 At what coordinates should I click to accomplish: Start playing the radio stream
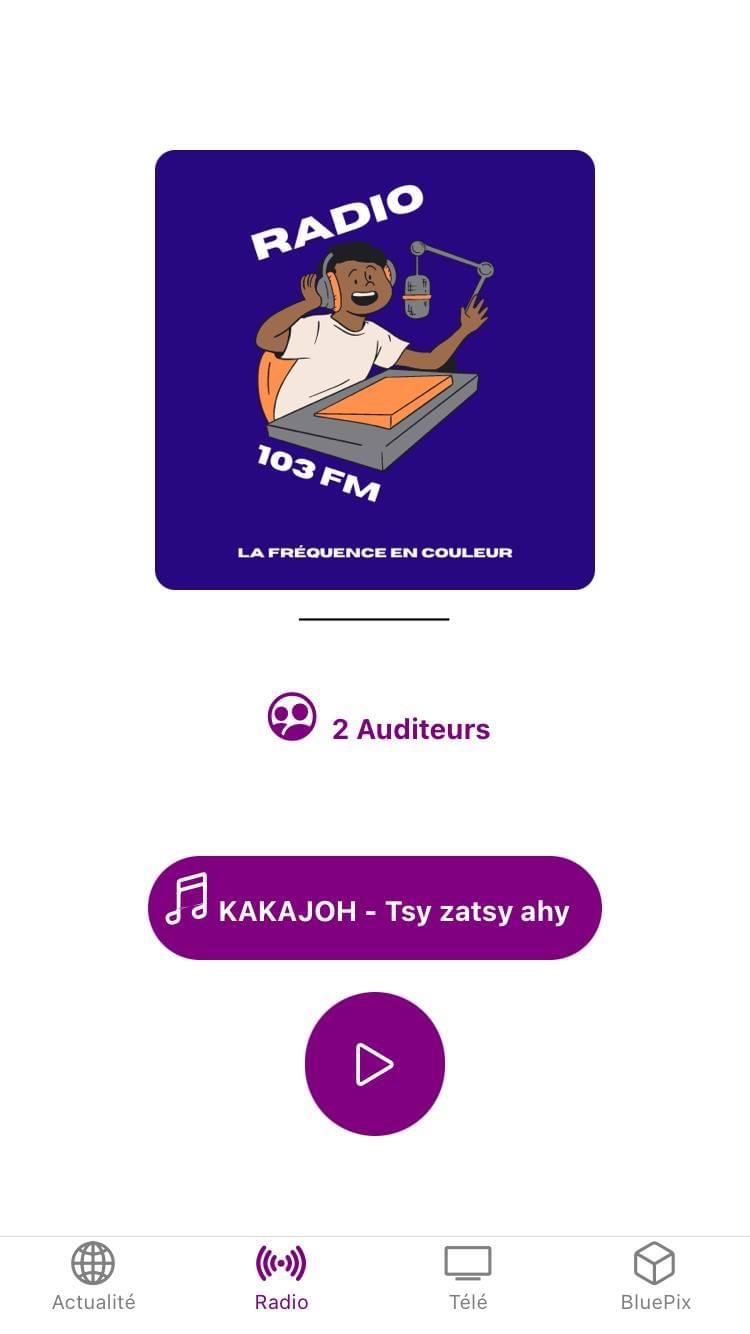[374, 1064]
